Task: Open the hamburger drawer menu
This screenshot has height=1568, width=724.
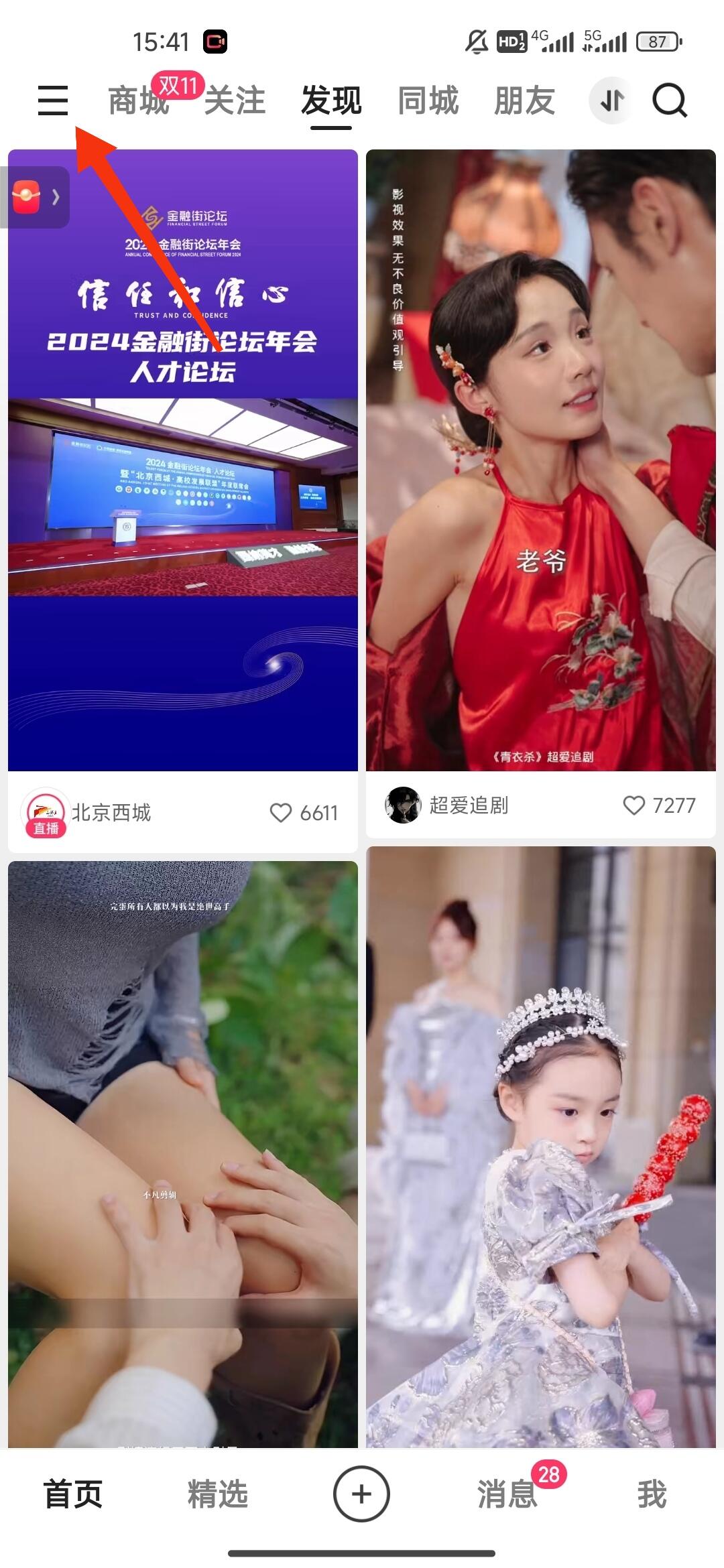Action: click(53, 101)
